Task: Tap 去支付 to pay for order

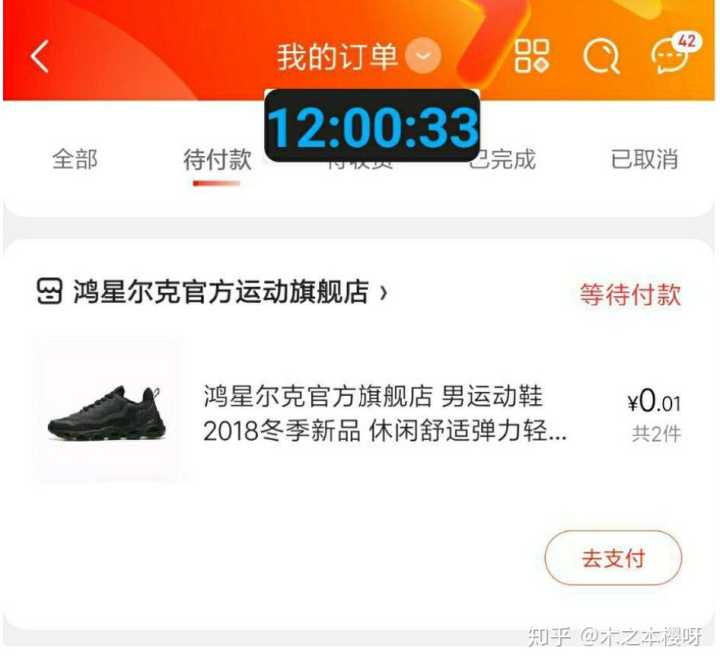Action: pos(613,558)
